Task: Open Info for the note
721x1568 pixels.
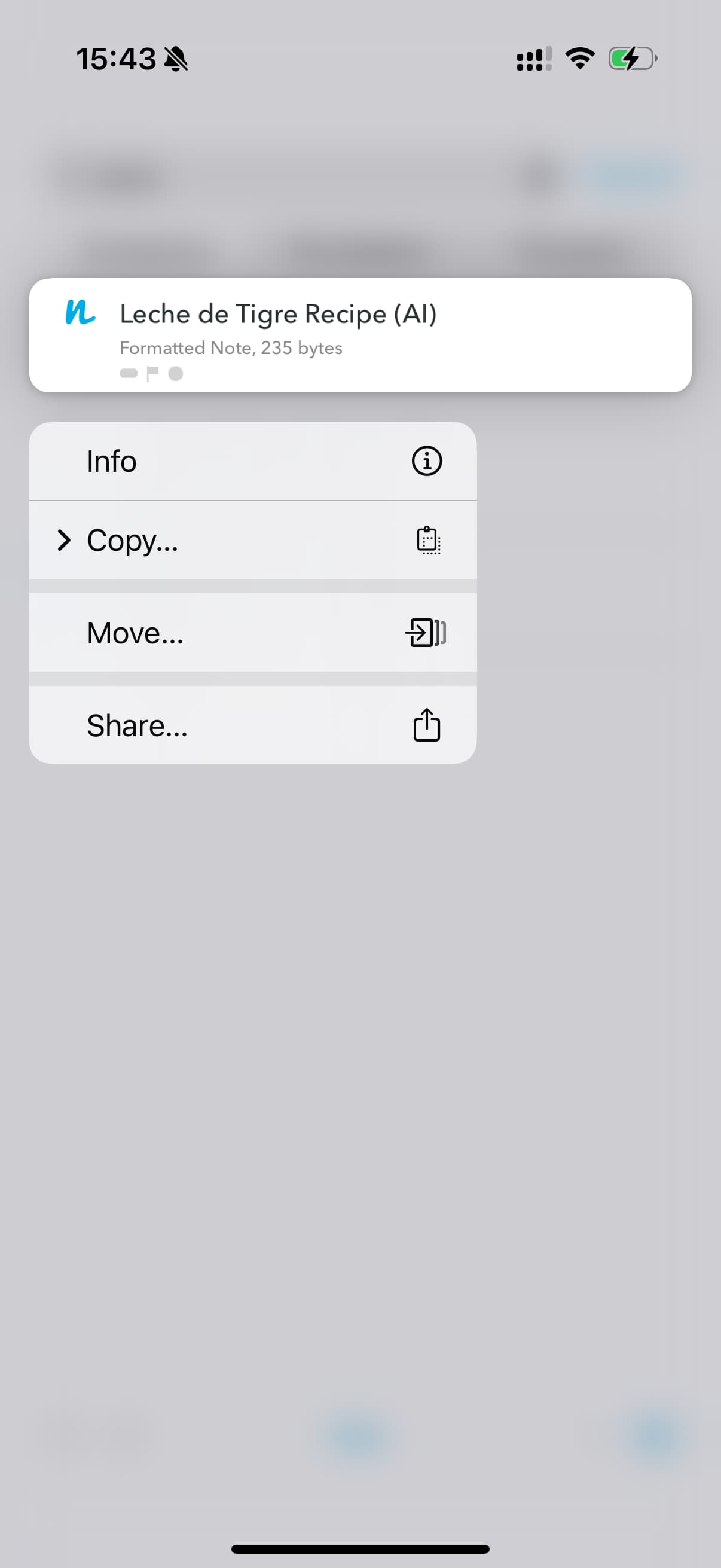Action: (x=252, y=461)
